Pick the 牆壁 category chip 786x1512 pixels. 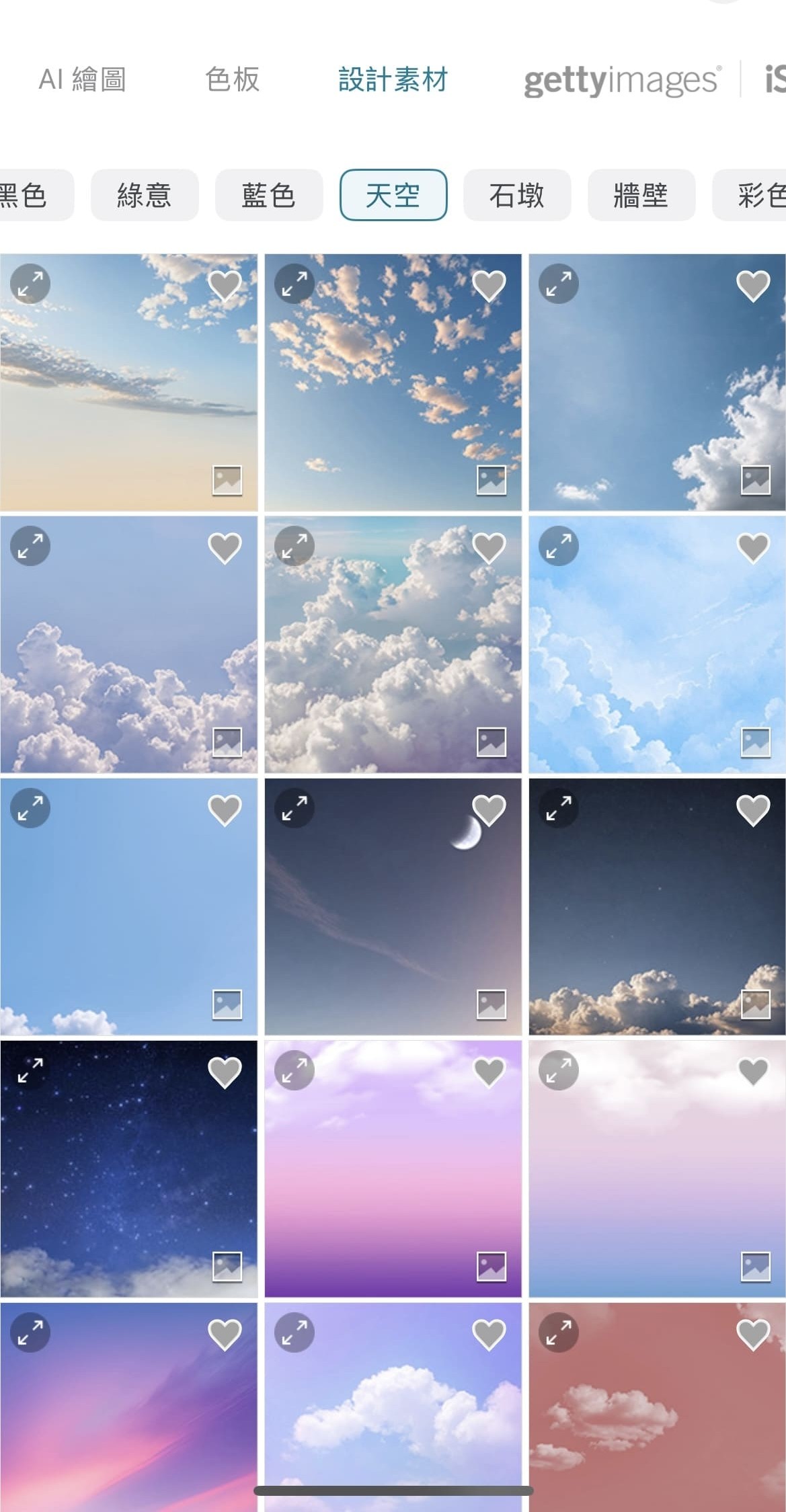tap(641, 195)
